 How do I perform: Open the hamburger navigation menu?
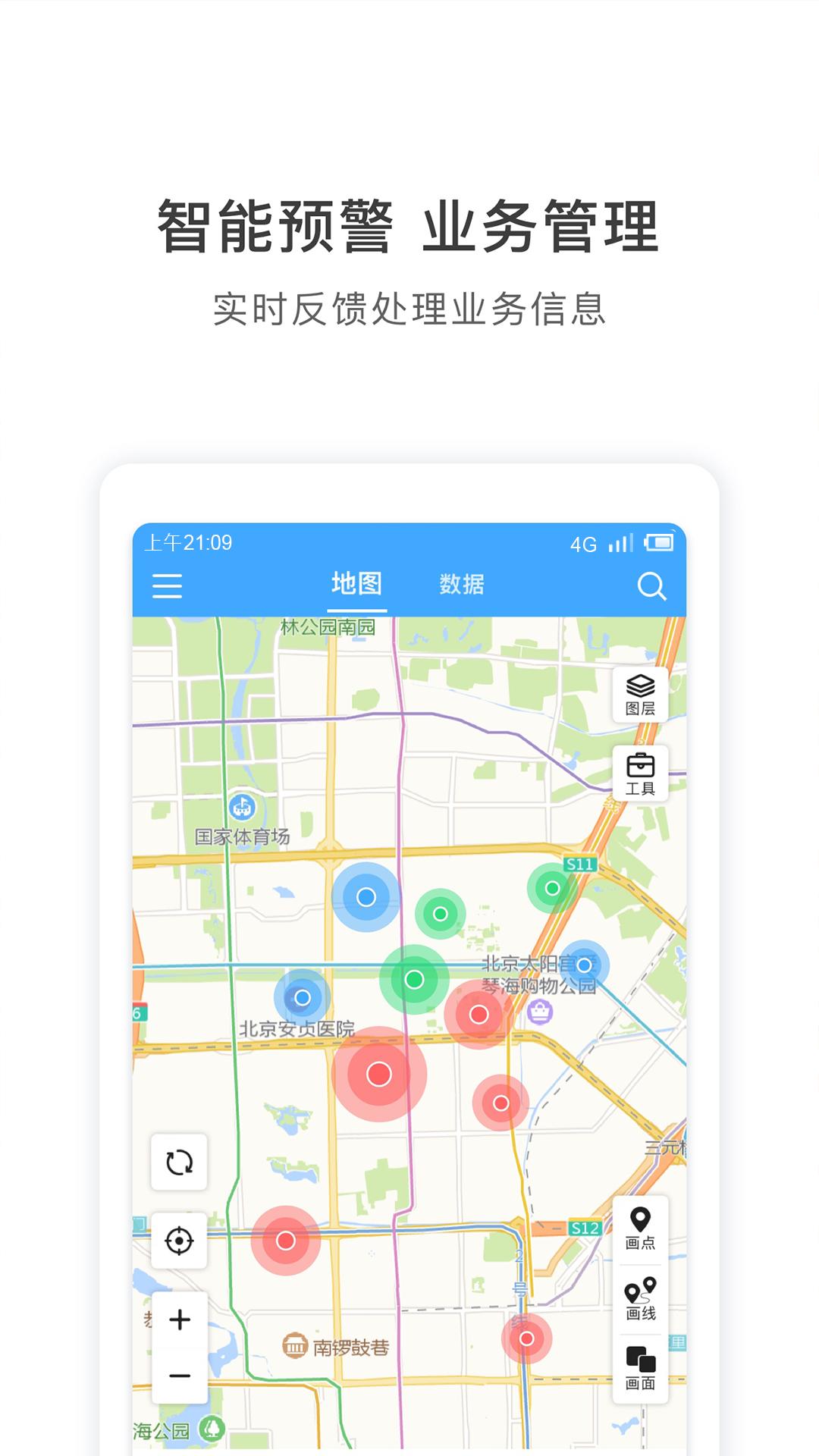pos(167,585)
